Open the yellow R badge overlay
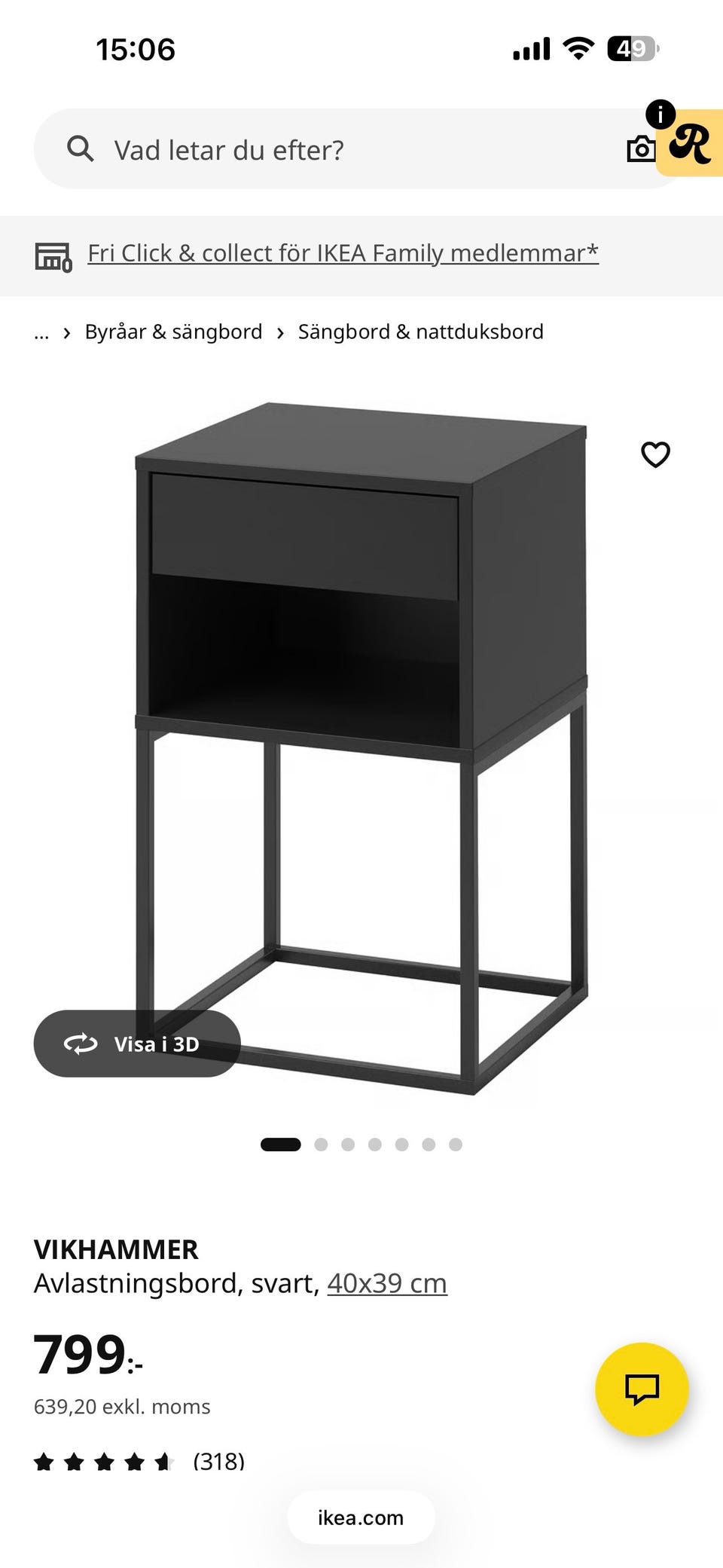This screenshot has height=1568, width=723. [690, 143]
